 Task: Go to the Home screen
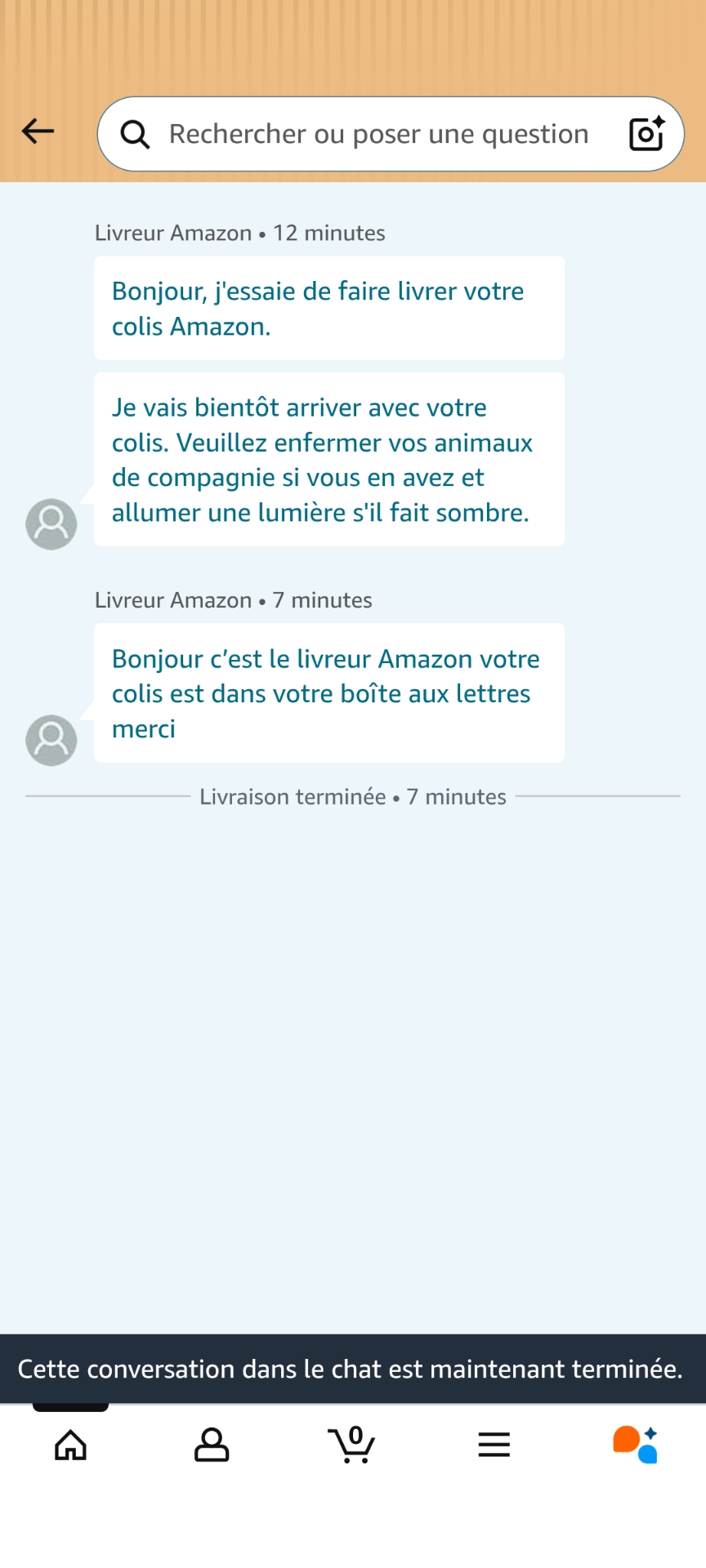point(70,1444)
